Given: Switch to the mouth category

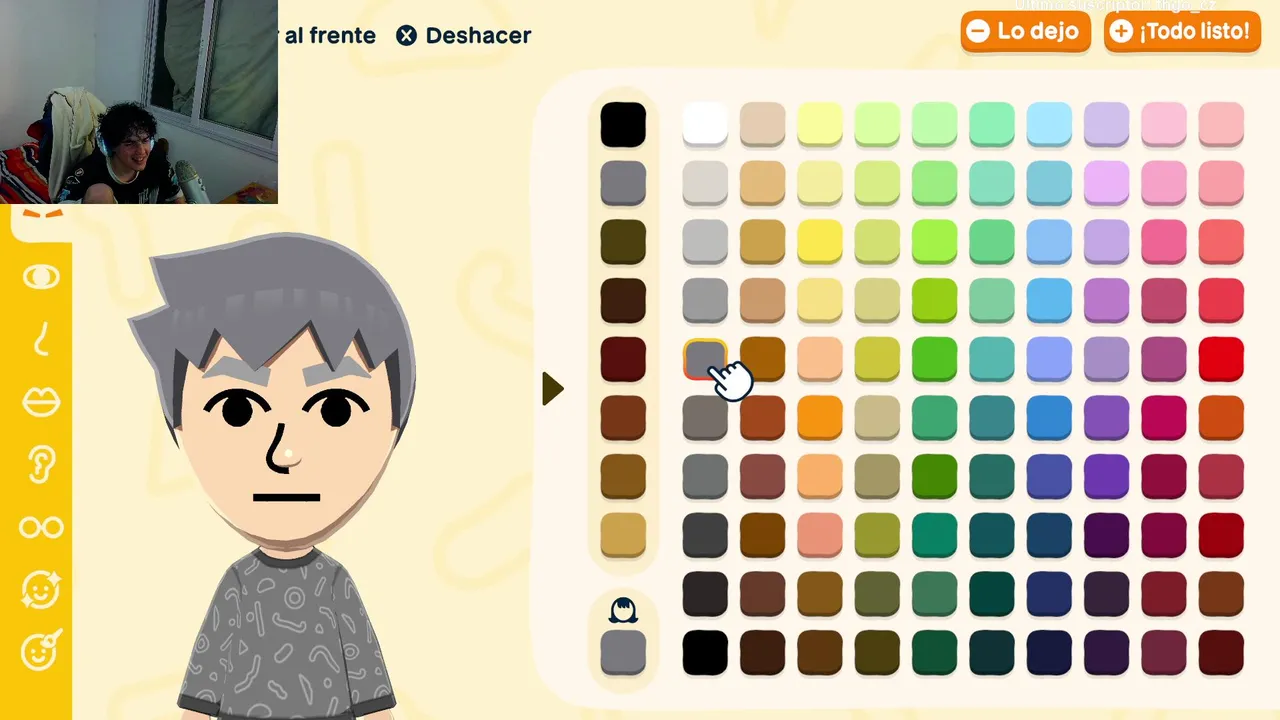Looking at the screenshot, I should (41, 402).
